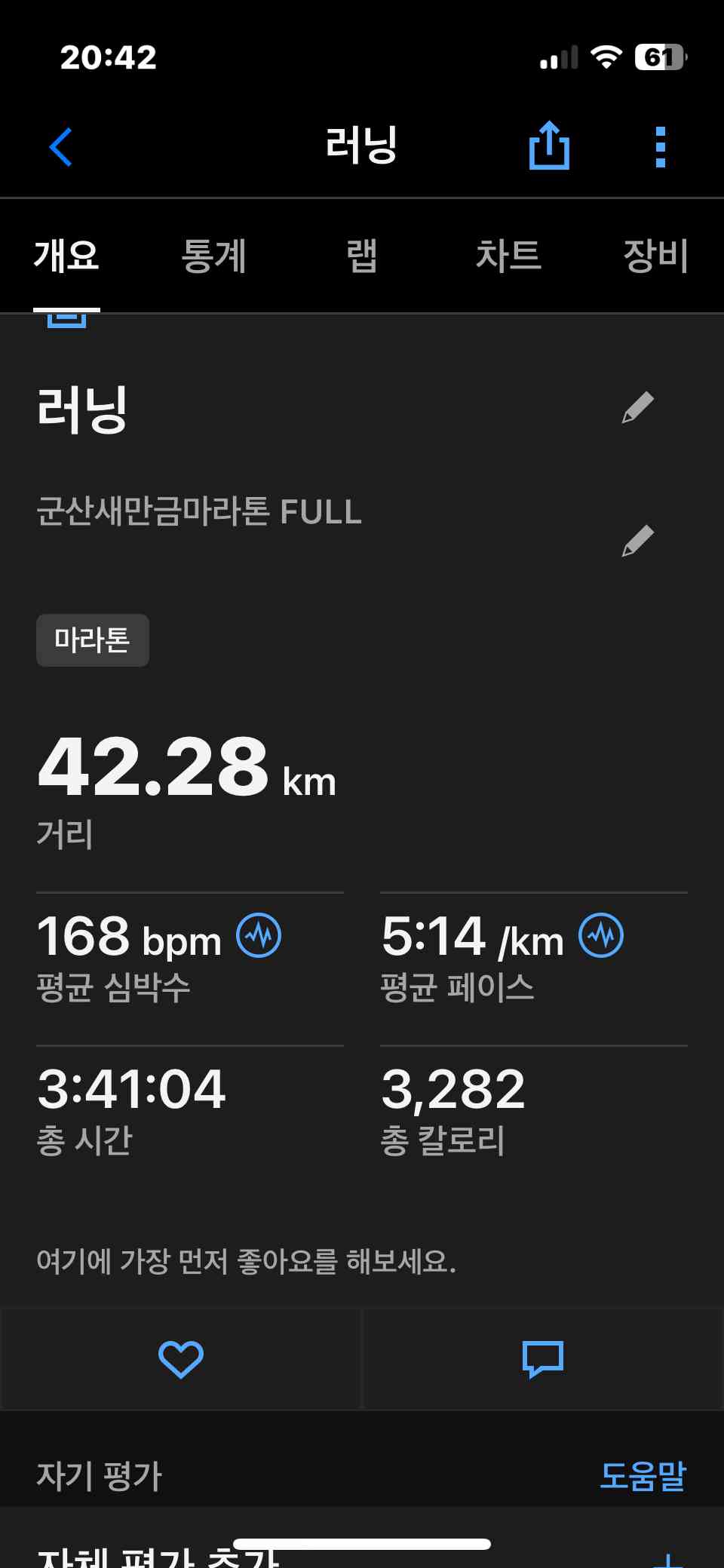The height and width of the screenshot is (1568, 724).
Task: Open heart rate insight icon beside 168 bpm
Action: coord(259,936)
